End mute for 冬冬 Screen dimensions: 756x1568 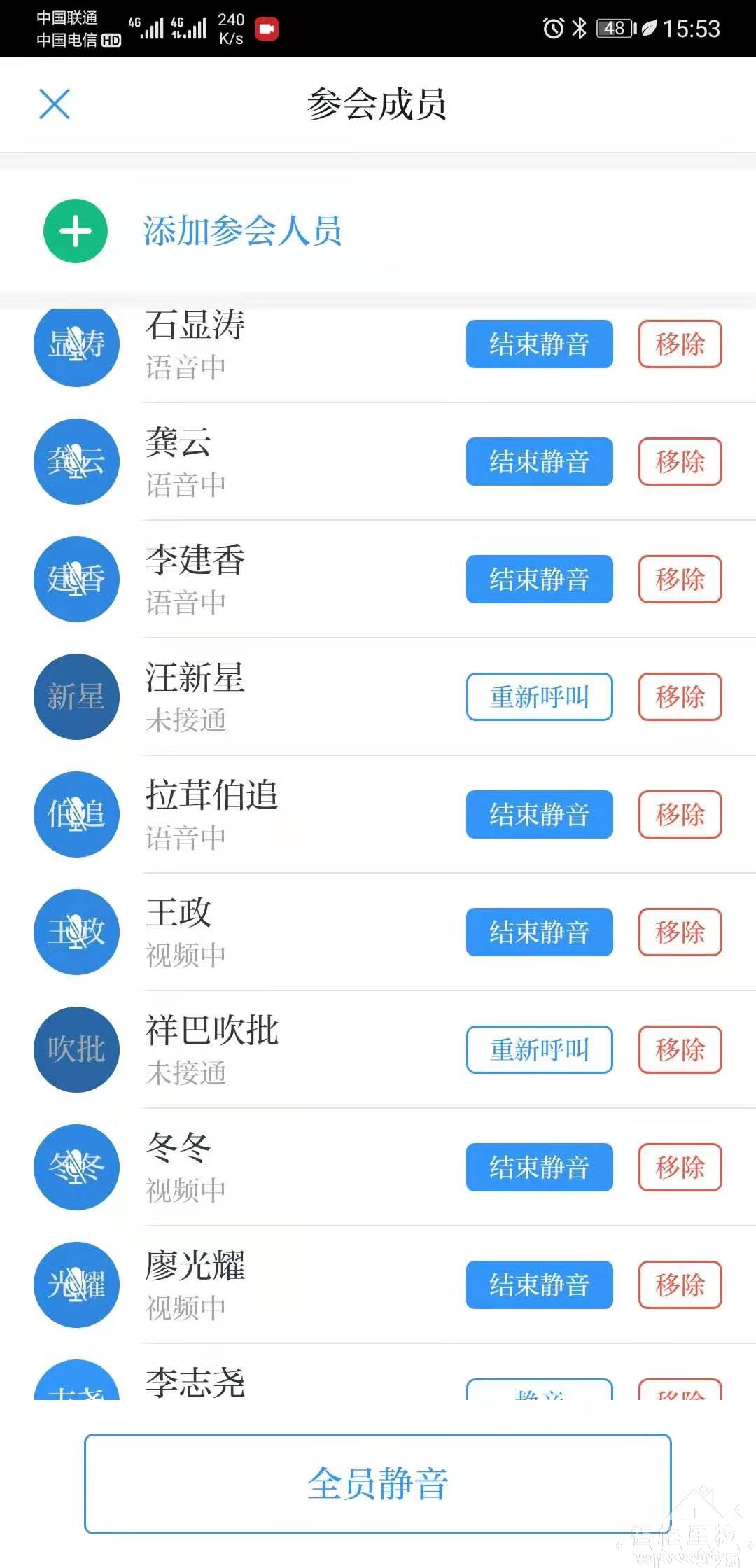(539, 1167)
